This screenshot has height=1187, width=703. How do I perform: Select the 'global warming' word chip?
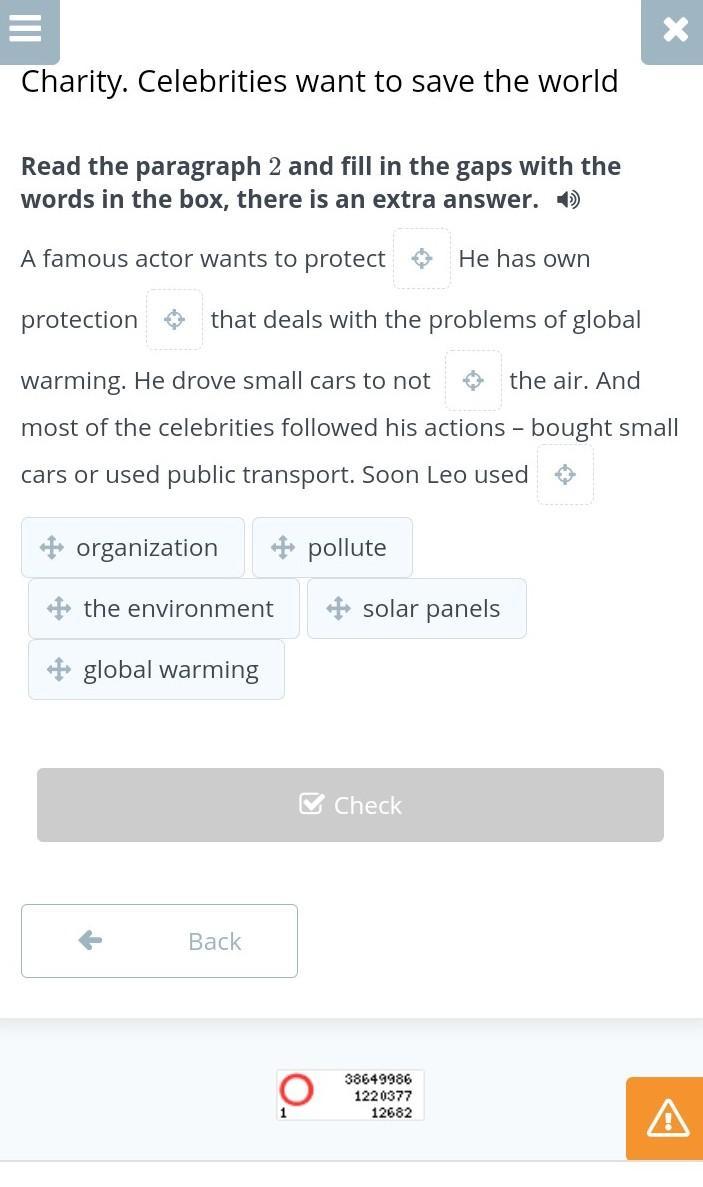156,669
